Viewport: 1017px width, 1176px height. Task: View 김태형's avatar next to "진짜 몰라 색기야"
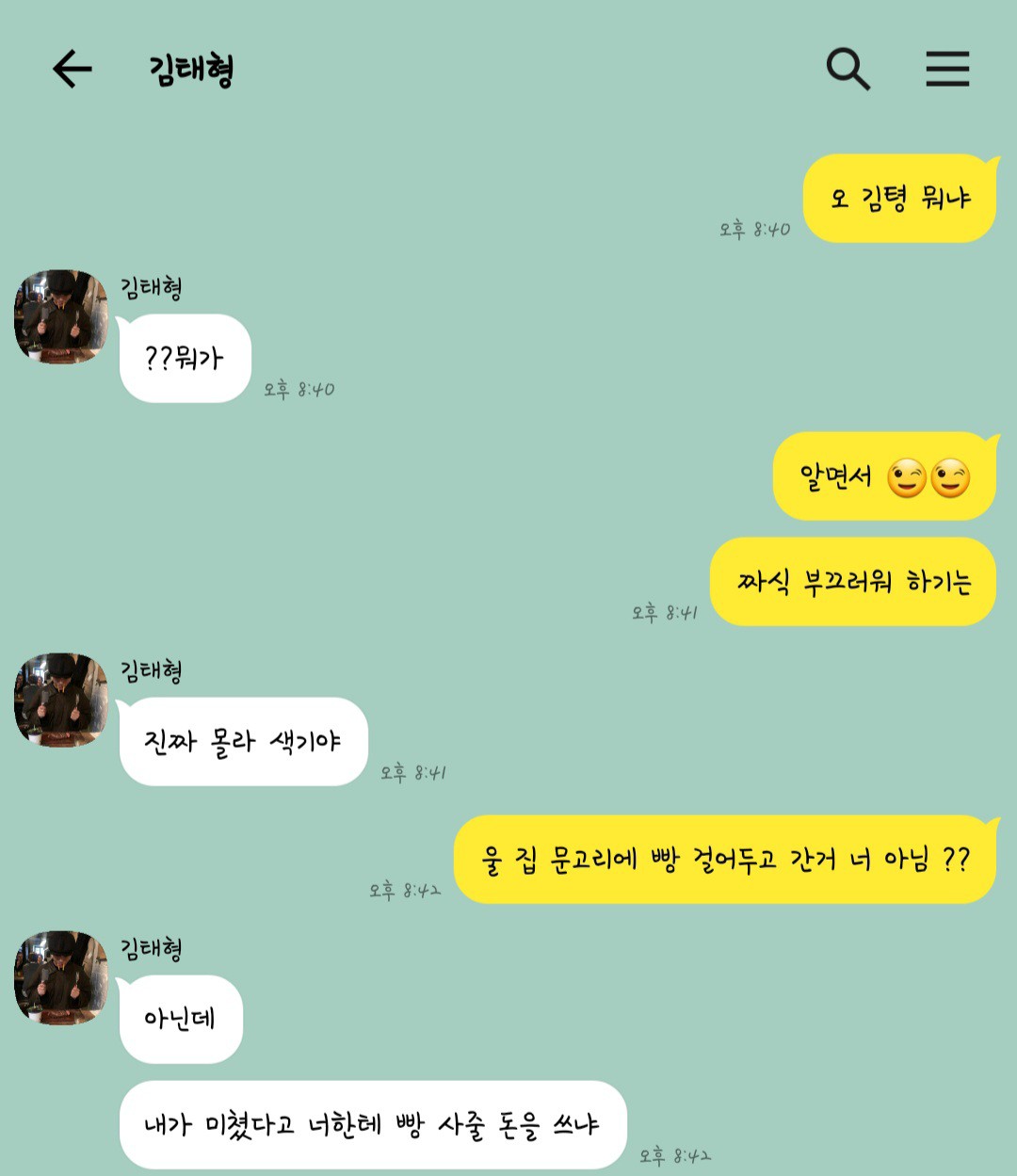click(61, 701)
